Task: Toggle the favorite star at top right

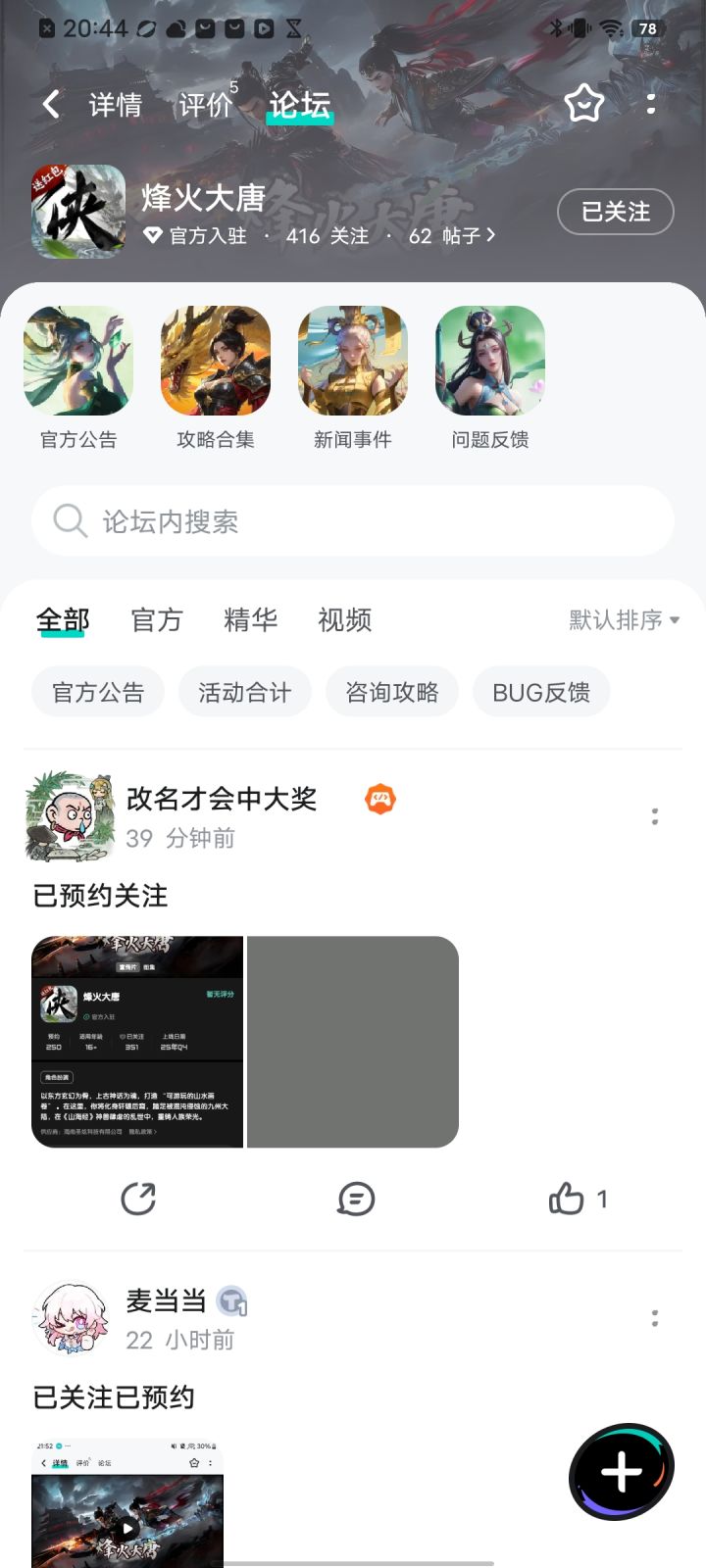Action: (583, 103)
